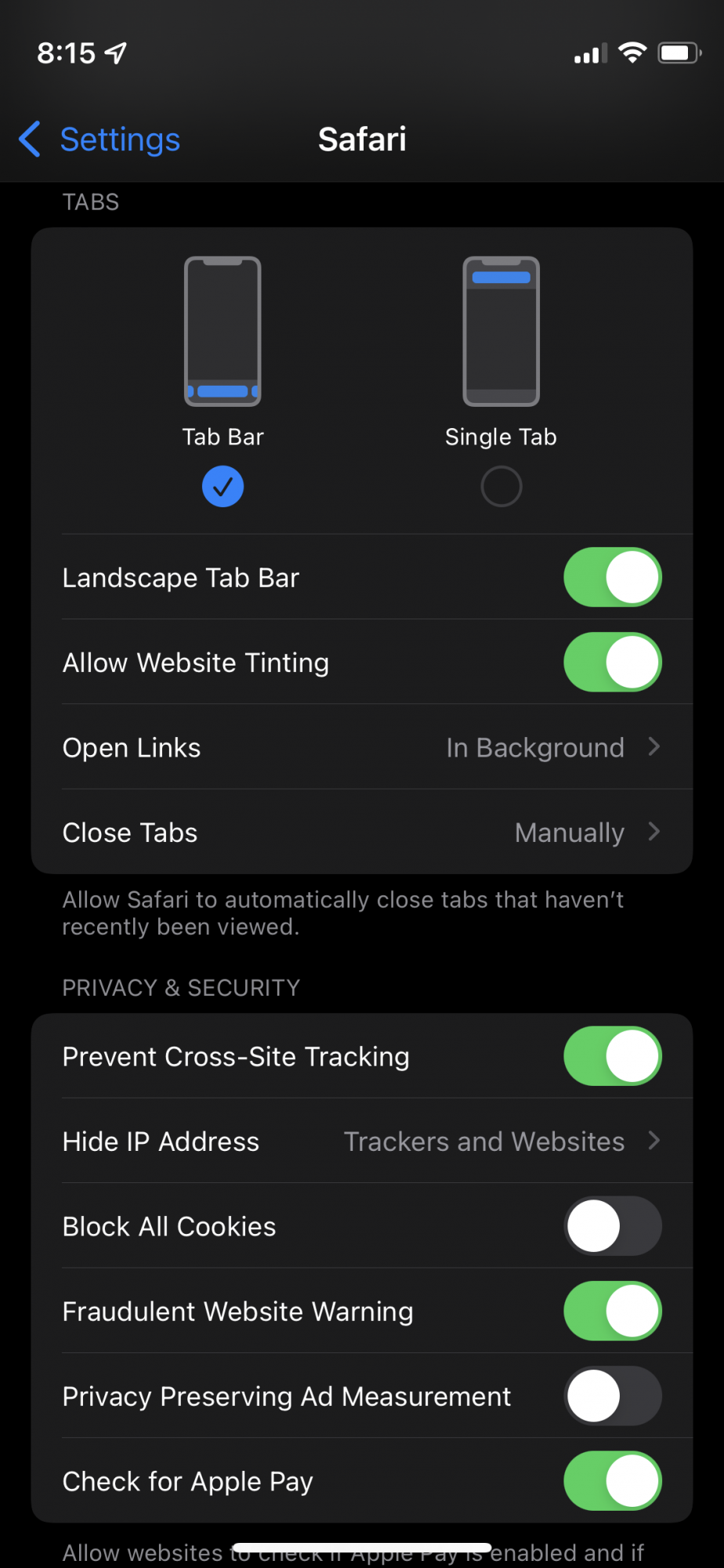Toggle Prevent Cross-Site Tracking off
The image size is (724, 1568).
point(612,1056)
